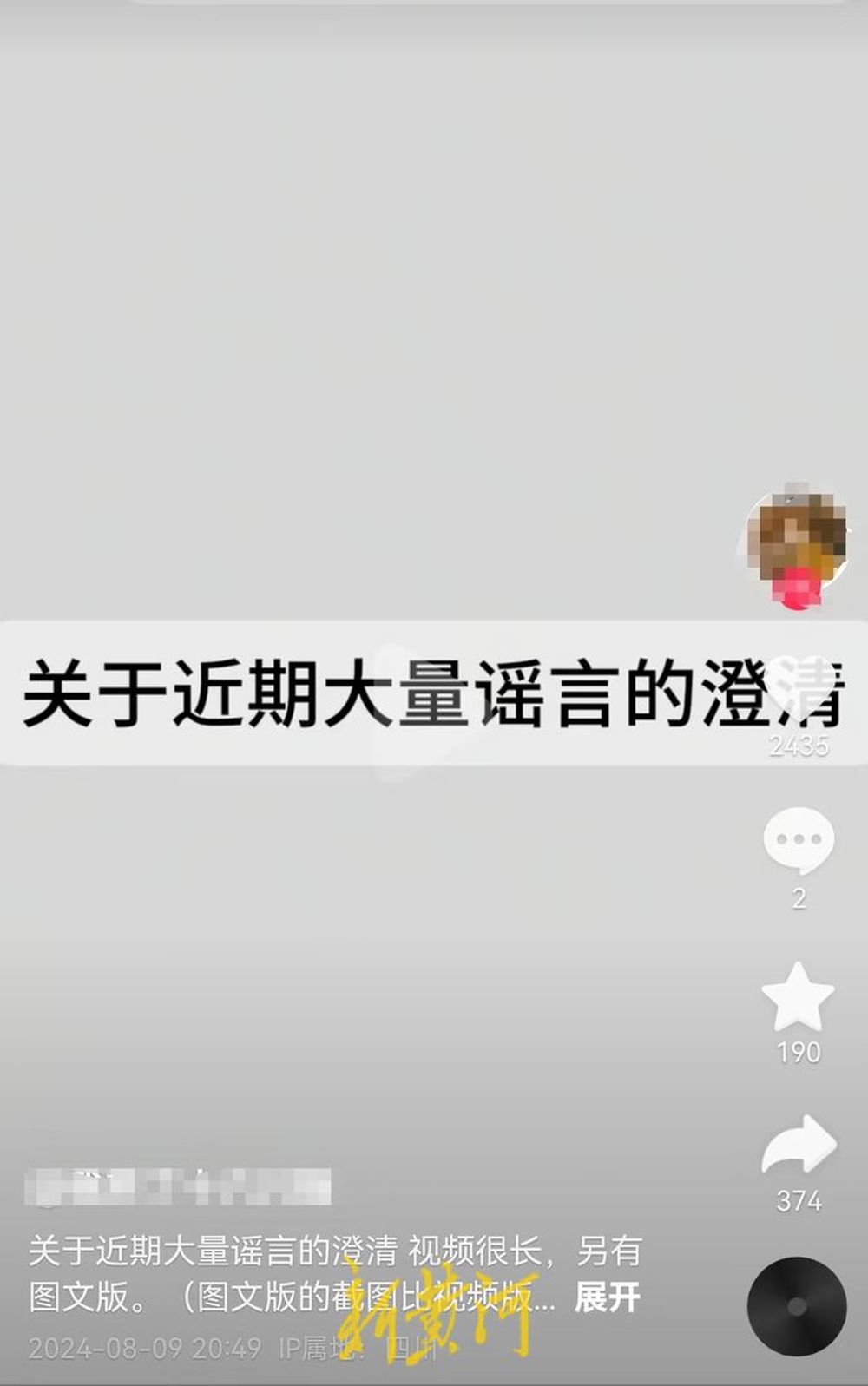Image resolution: width=868 pixels, height=1386 pixels.
Task: Add this video to favorites with star
Action: (x=798, y=997)
